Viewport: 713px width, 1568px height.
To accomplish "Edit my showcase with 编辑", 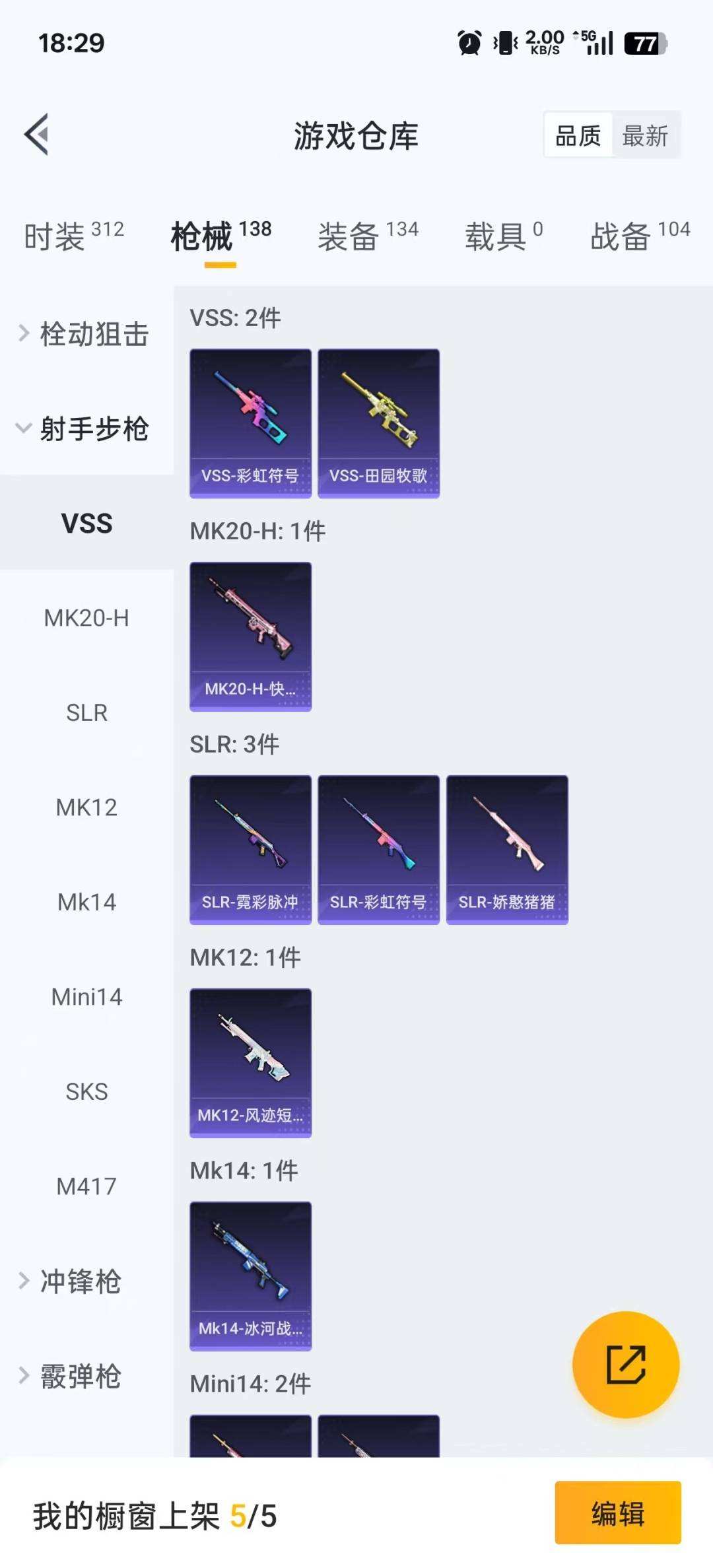I will (x=617, y=1513).
